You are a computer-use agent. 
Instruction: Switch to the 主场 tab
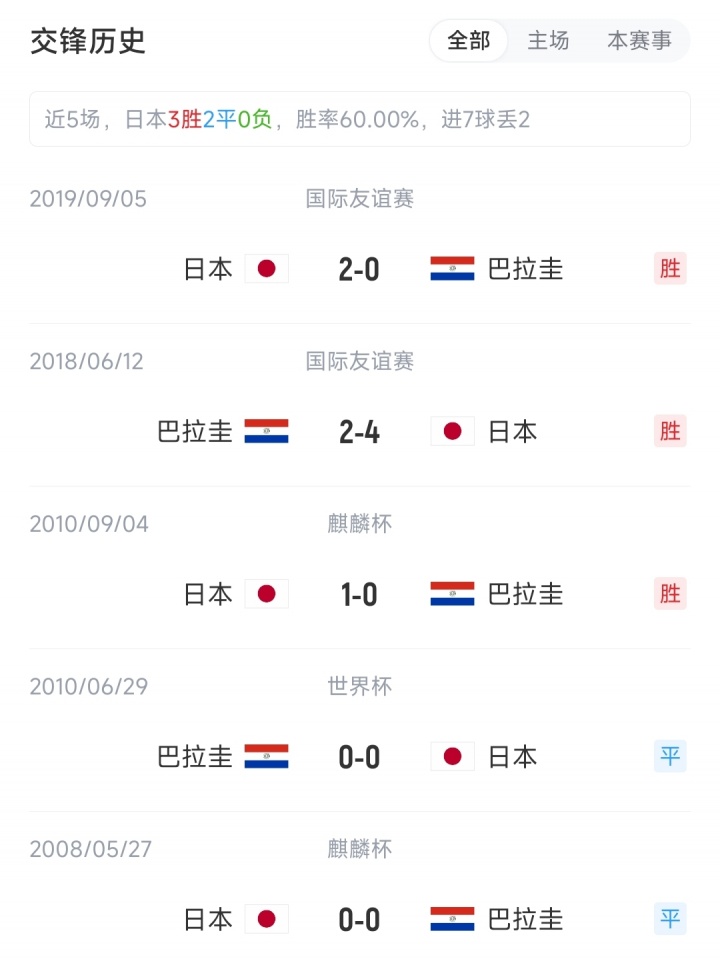coord(548,41)
